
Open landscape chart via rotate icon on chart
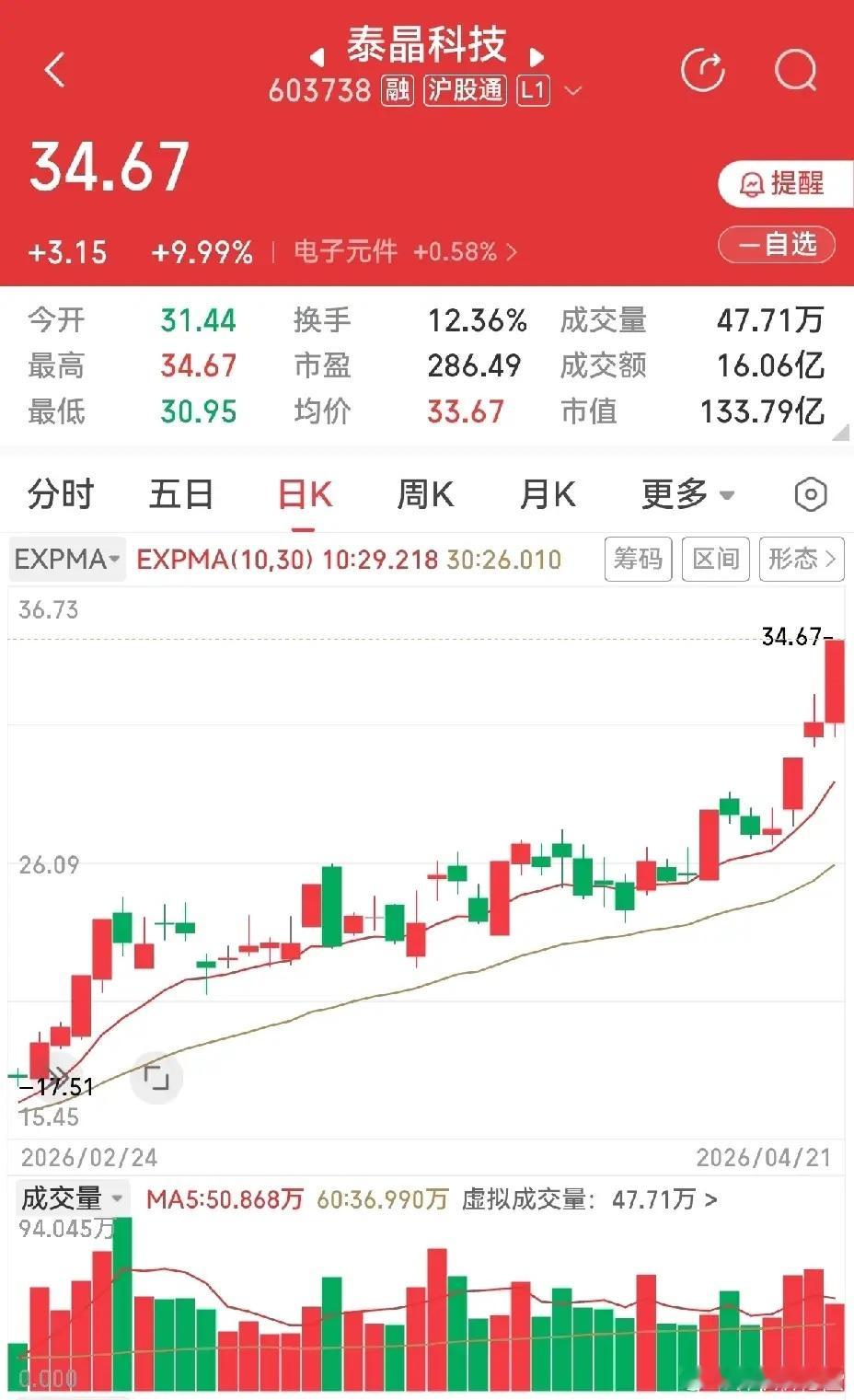pos(156,1077)
